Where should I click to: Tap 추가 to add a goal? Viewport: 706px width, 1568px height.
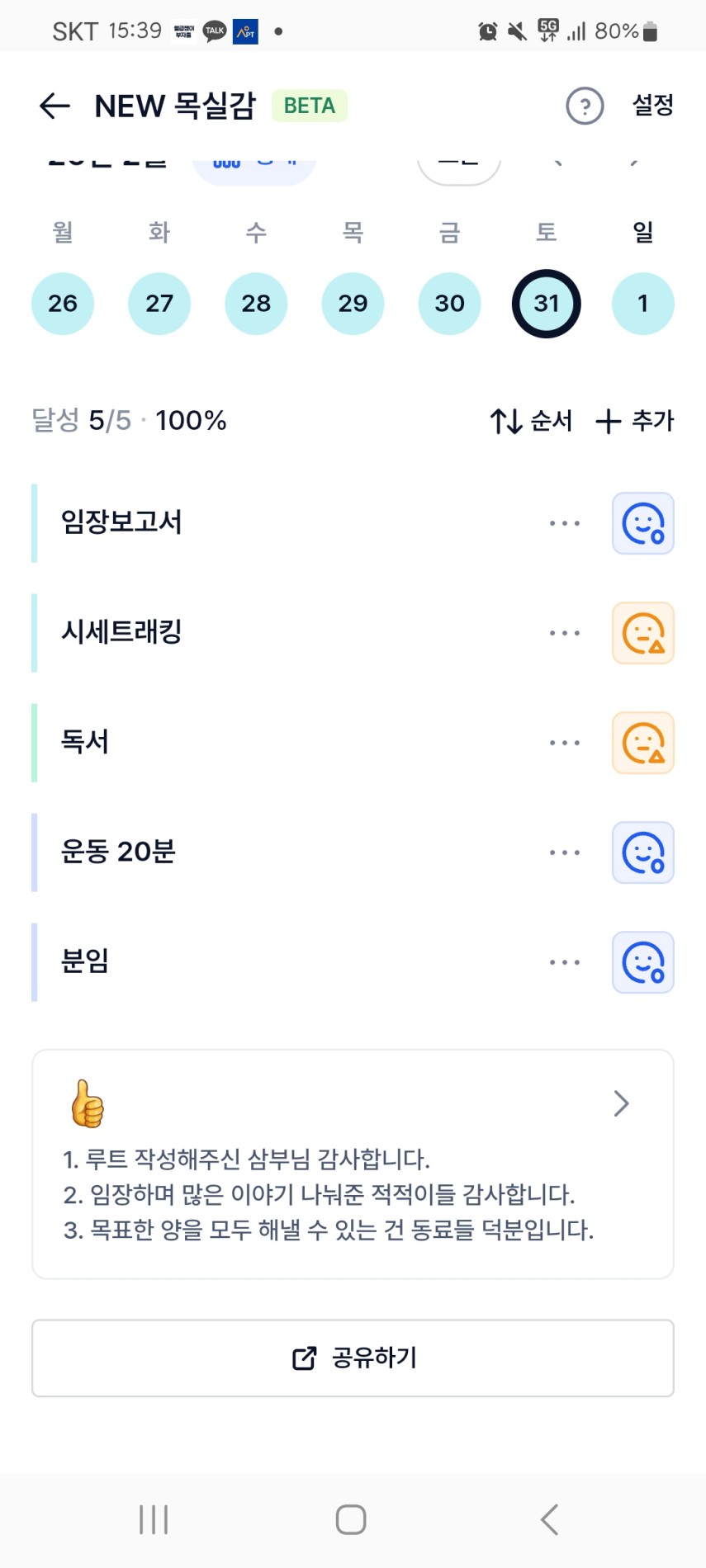635,421
